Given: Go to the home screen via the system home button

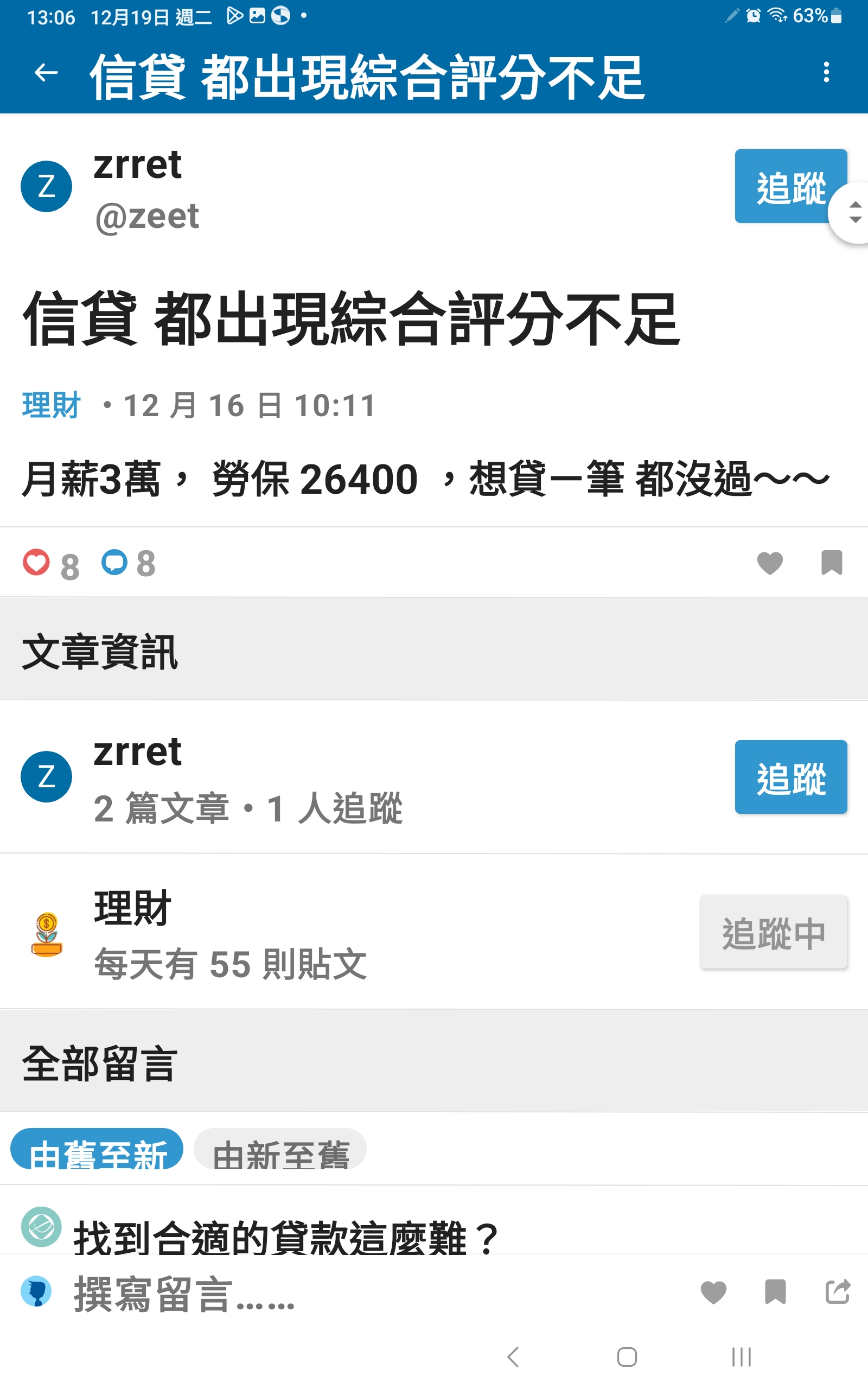Looking at the screenshot, I should tap(627, 1357).
